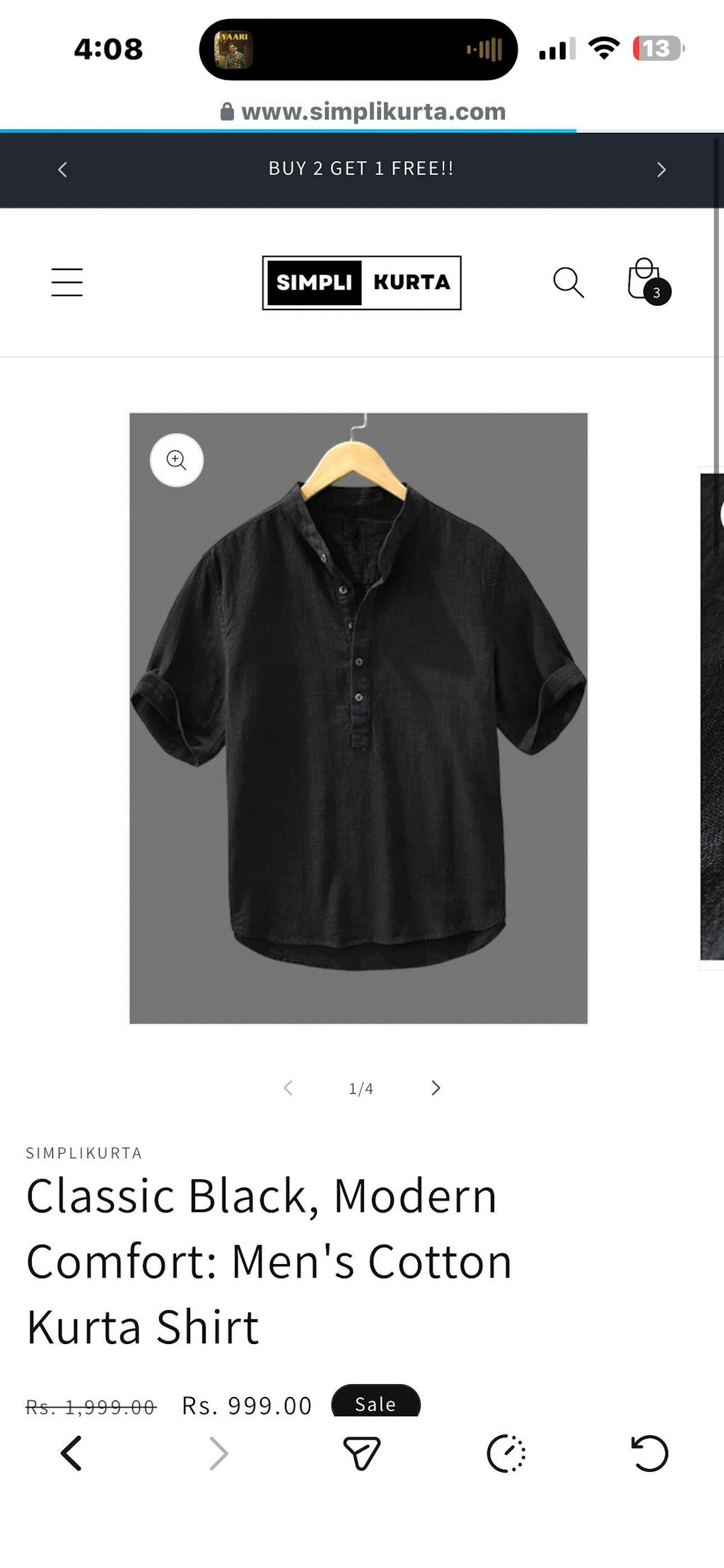Tap the Simpli Kurta logo to go home
This screenshot has width=724, height=1568.
[x=361, y=283]
